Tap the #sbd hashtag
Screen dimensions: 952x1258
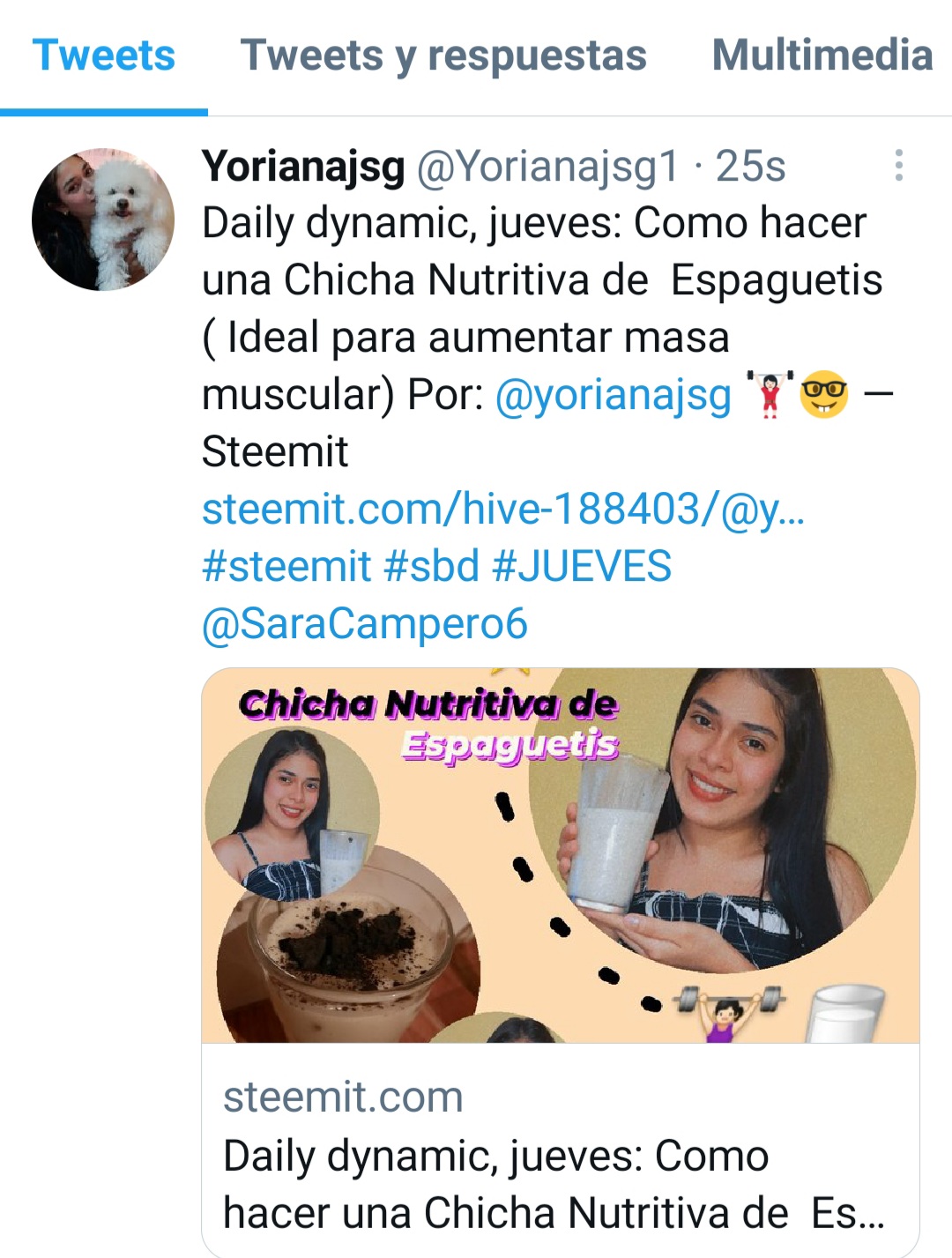tap(432, 566)
